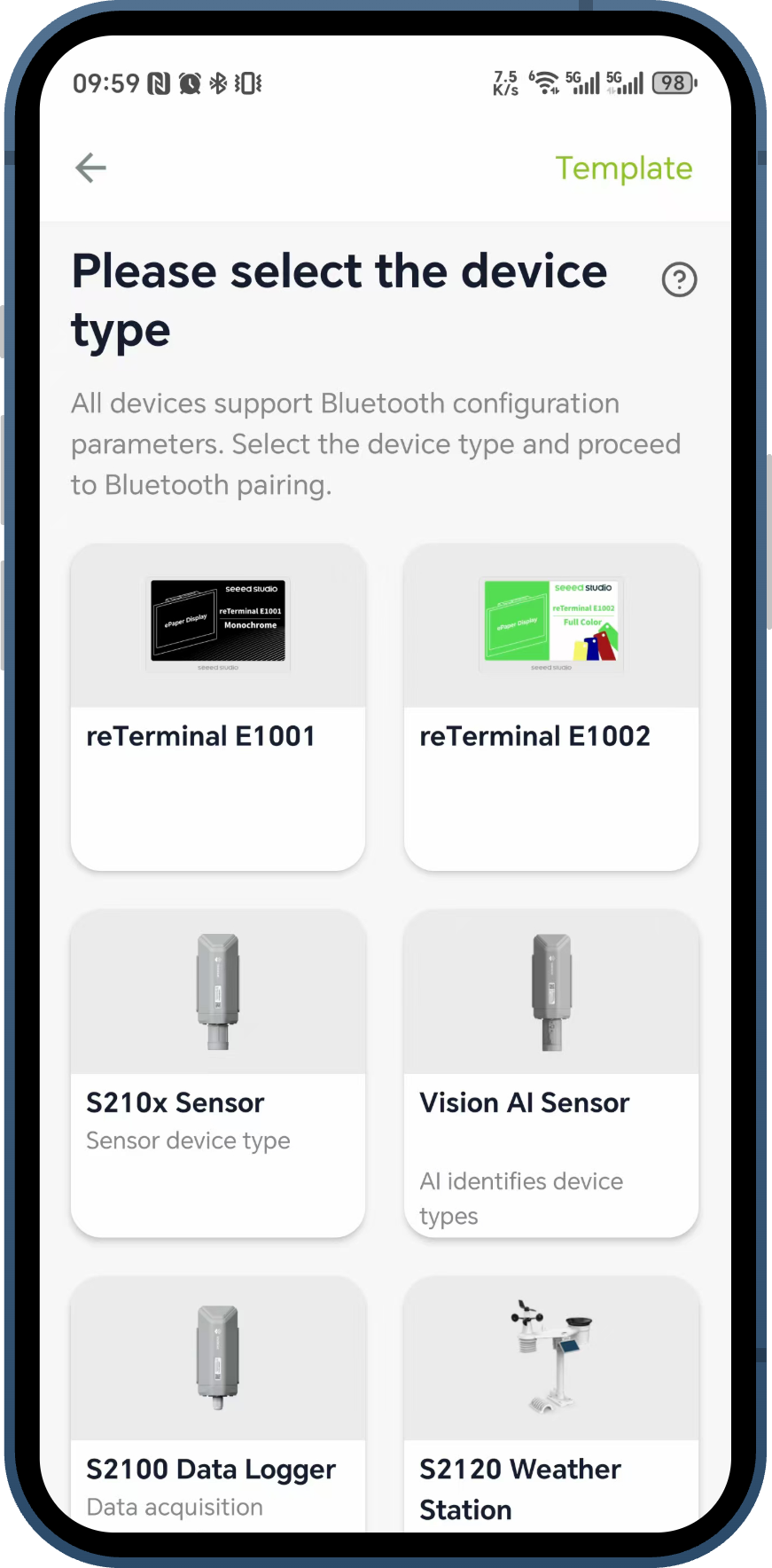The image size is (772, 1568).
Task: Select the Vision AI Sensor card
Action: click(x=551, y=1072)
